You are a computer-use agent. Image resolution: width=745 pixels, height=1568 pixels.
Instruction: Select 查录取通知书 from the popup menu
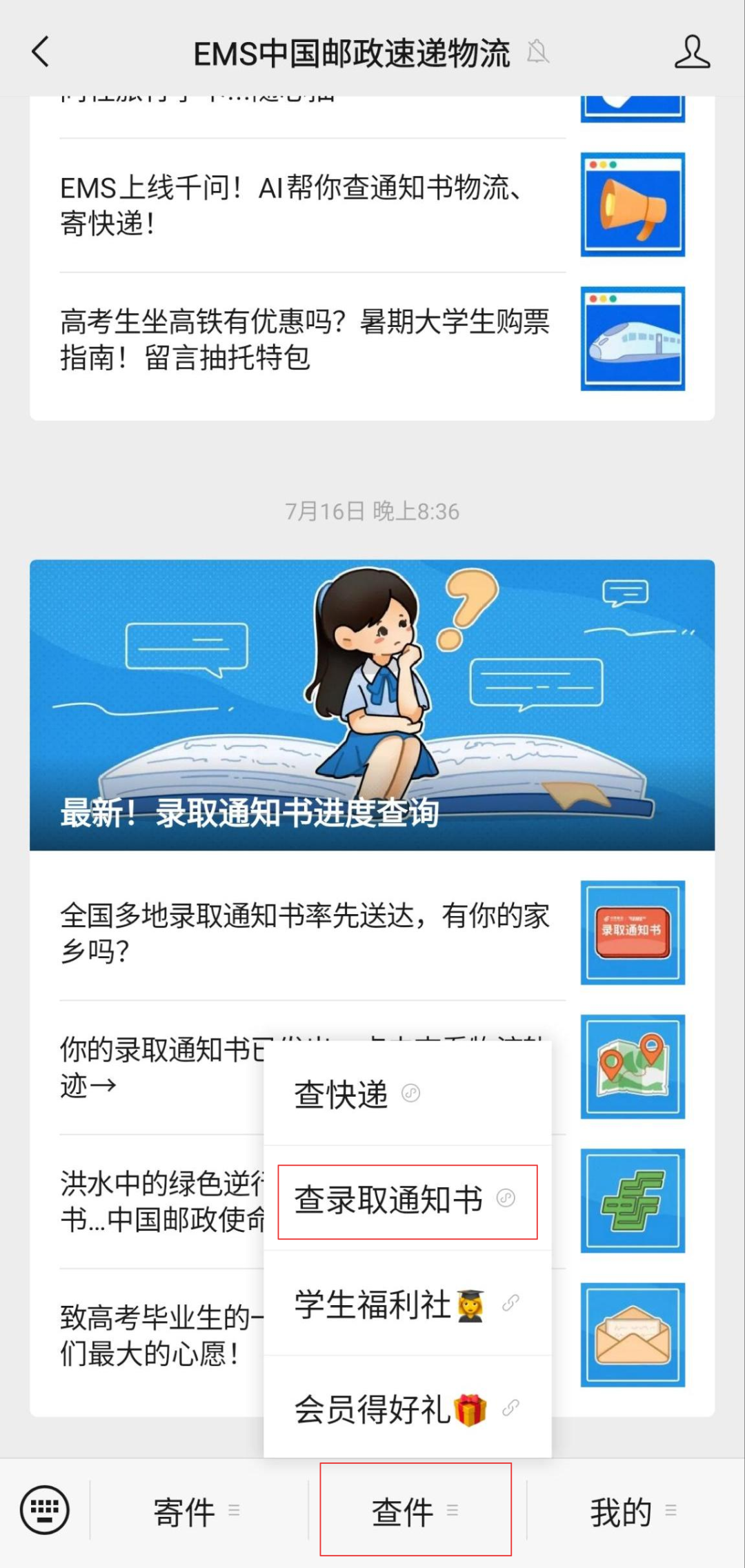coord(408,1200)
